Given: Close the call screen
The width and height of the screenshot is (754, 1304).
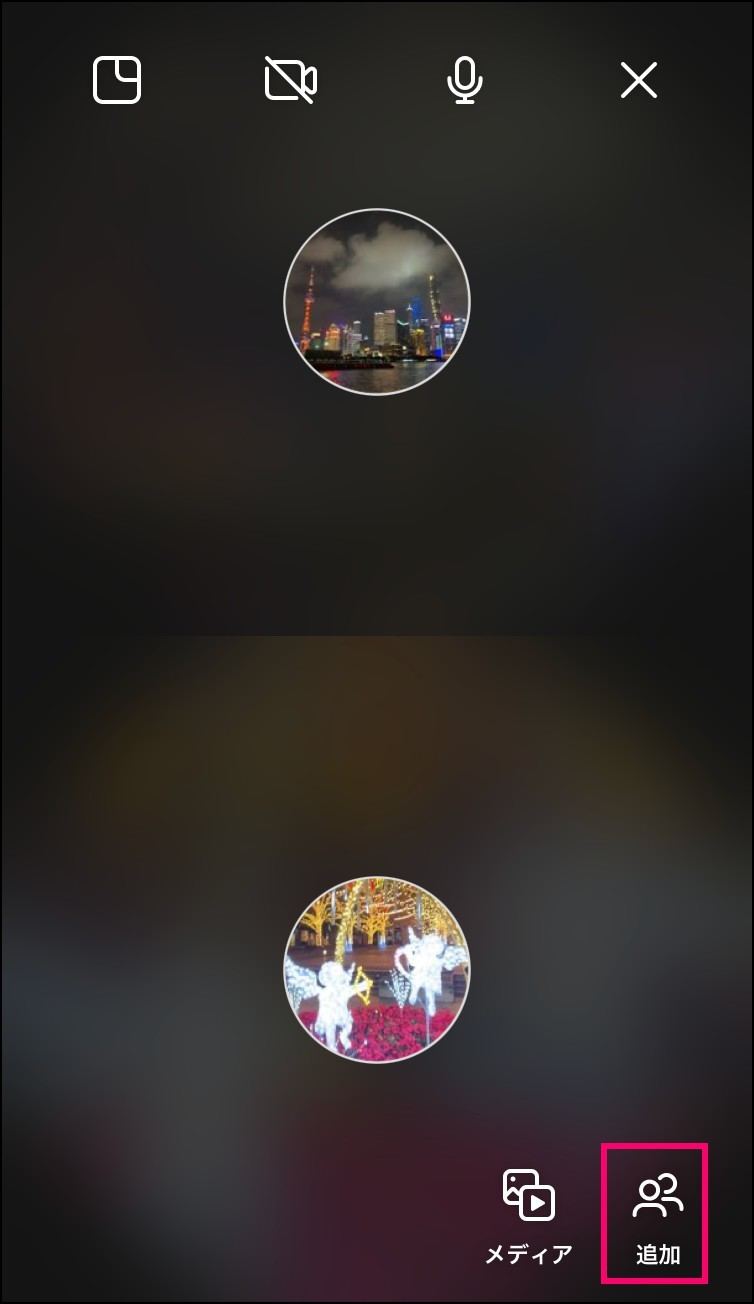Looking at the screenshot, I should click(x=638, y=80).
